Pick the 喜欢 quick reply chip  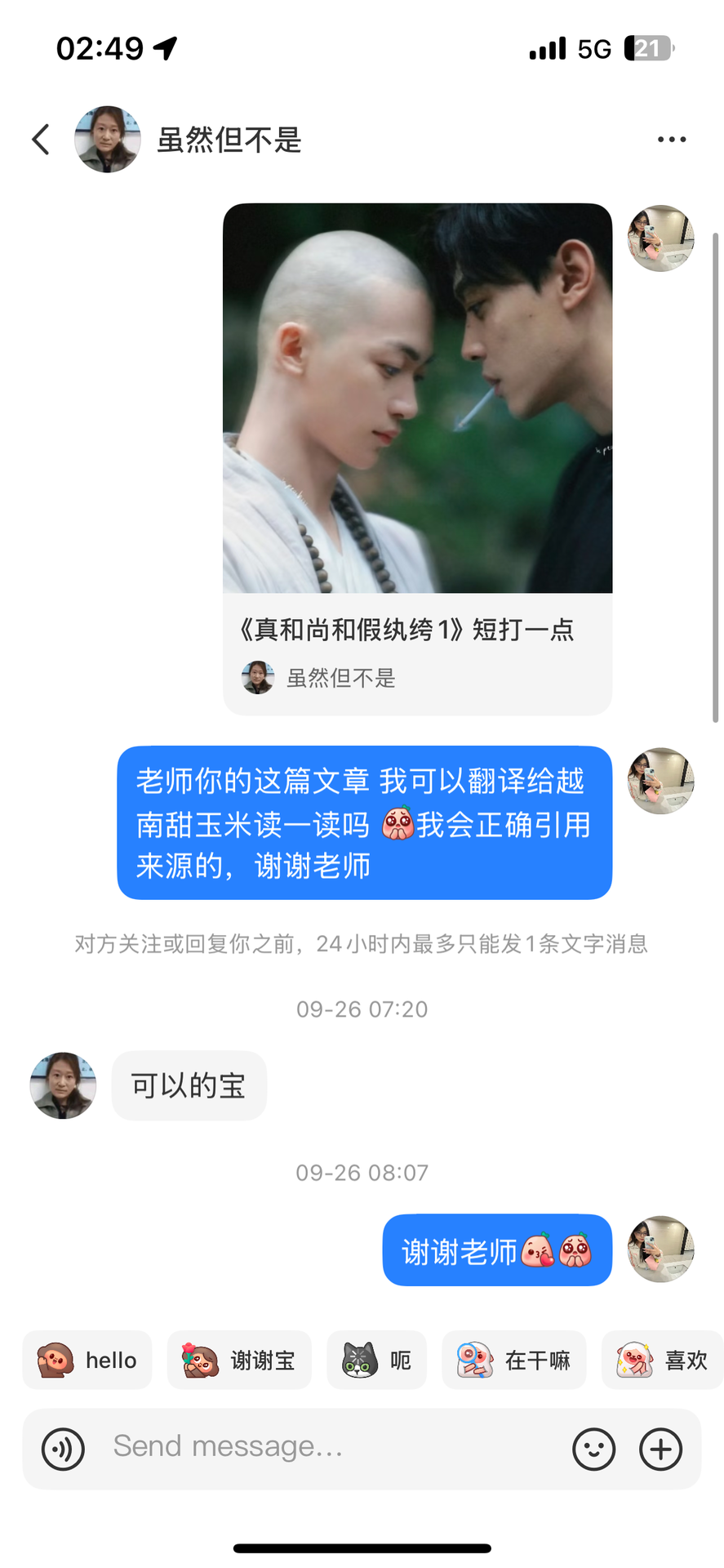[661, 1360]
